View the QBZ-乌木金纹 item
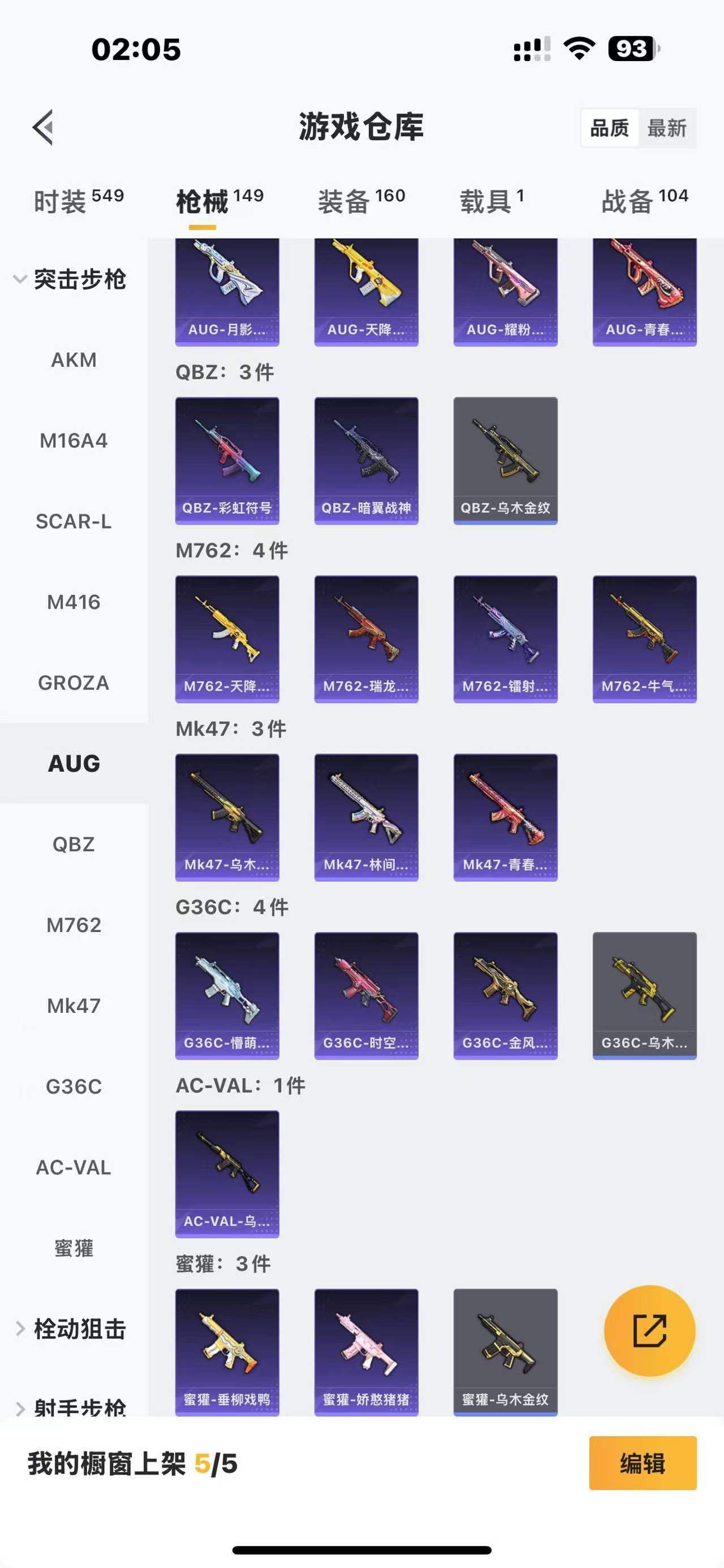Viewport: 724px width, 1568px height. 506,461
